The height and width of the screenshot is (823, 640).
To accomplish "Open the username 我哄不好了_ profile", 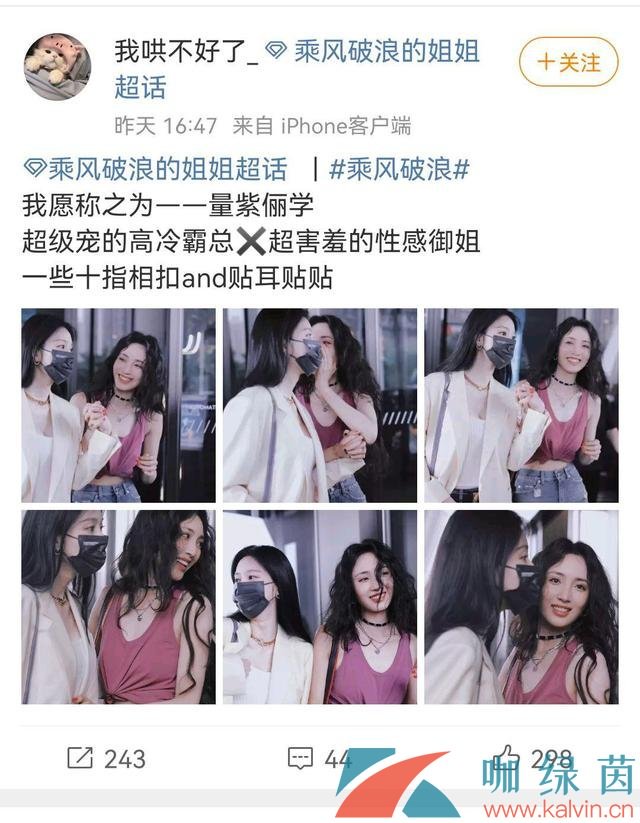I will tap(186, 52).
